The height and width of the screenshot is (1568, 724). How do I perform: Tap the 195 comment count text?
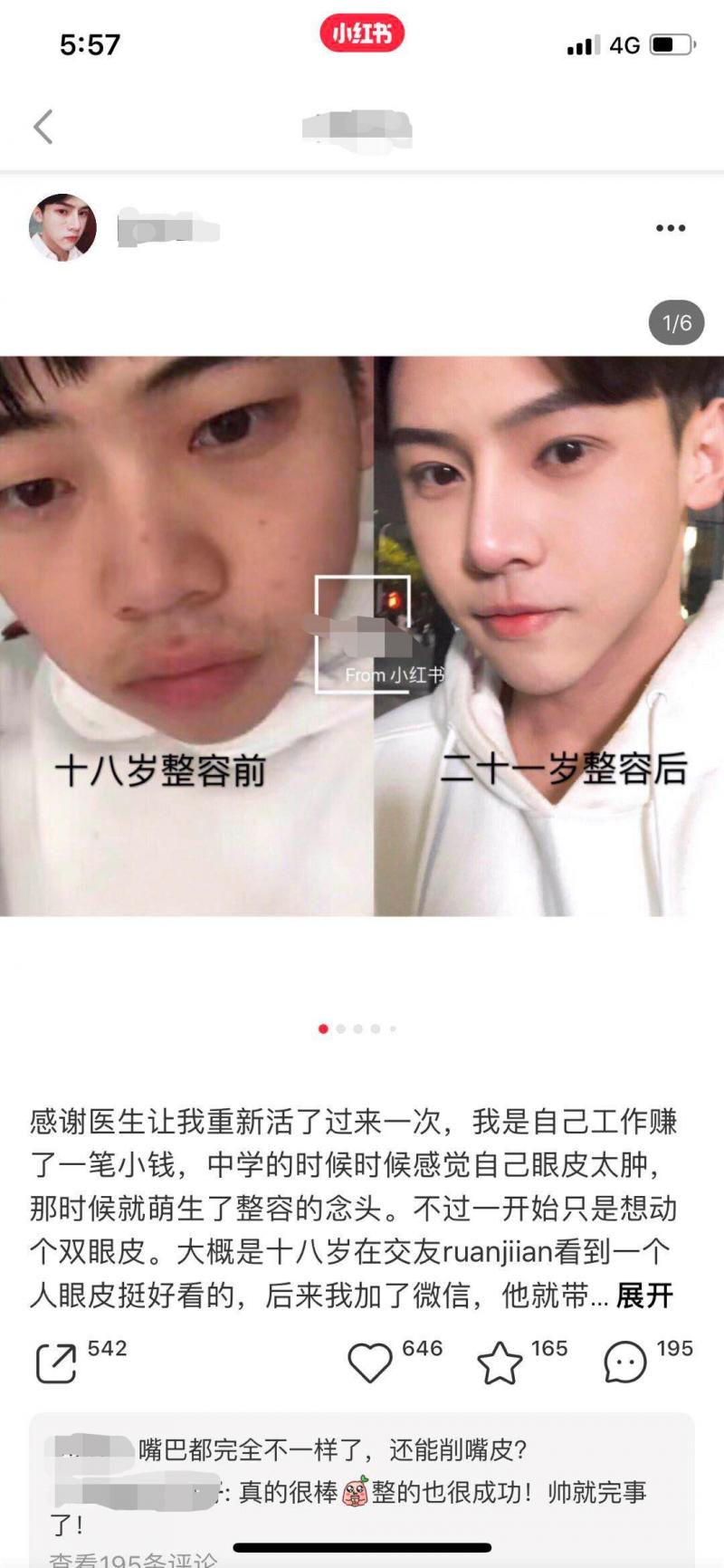pyautogui.click(x=672, y=1349)
